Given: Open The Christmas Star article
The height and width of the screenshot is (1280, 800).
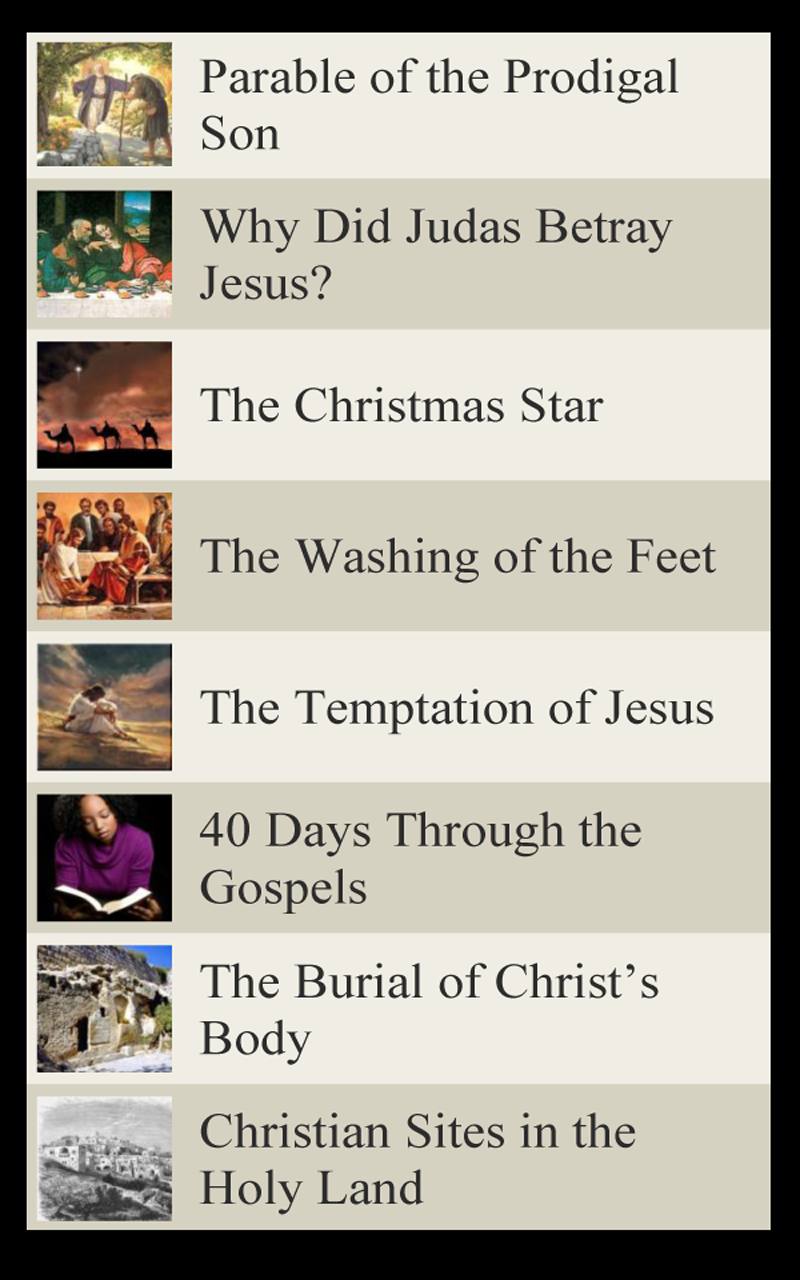Looking at the screenshot, I should pyautogui.click(x=401, y=406).
